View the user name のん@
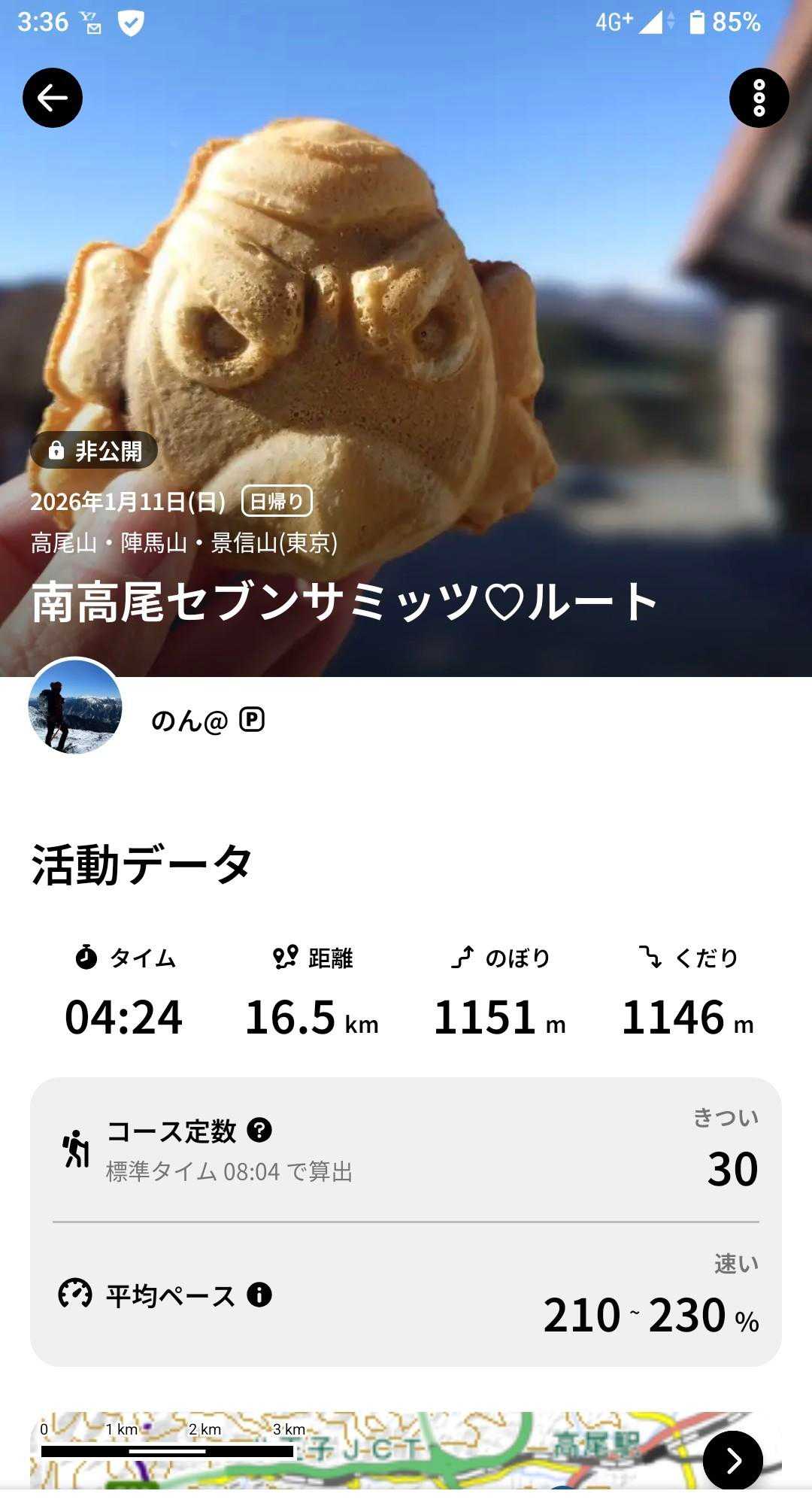This screenshot has height=1506, width=812. point(189,721)
